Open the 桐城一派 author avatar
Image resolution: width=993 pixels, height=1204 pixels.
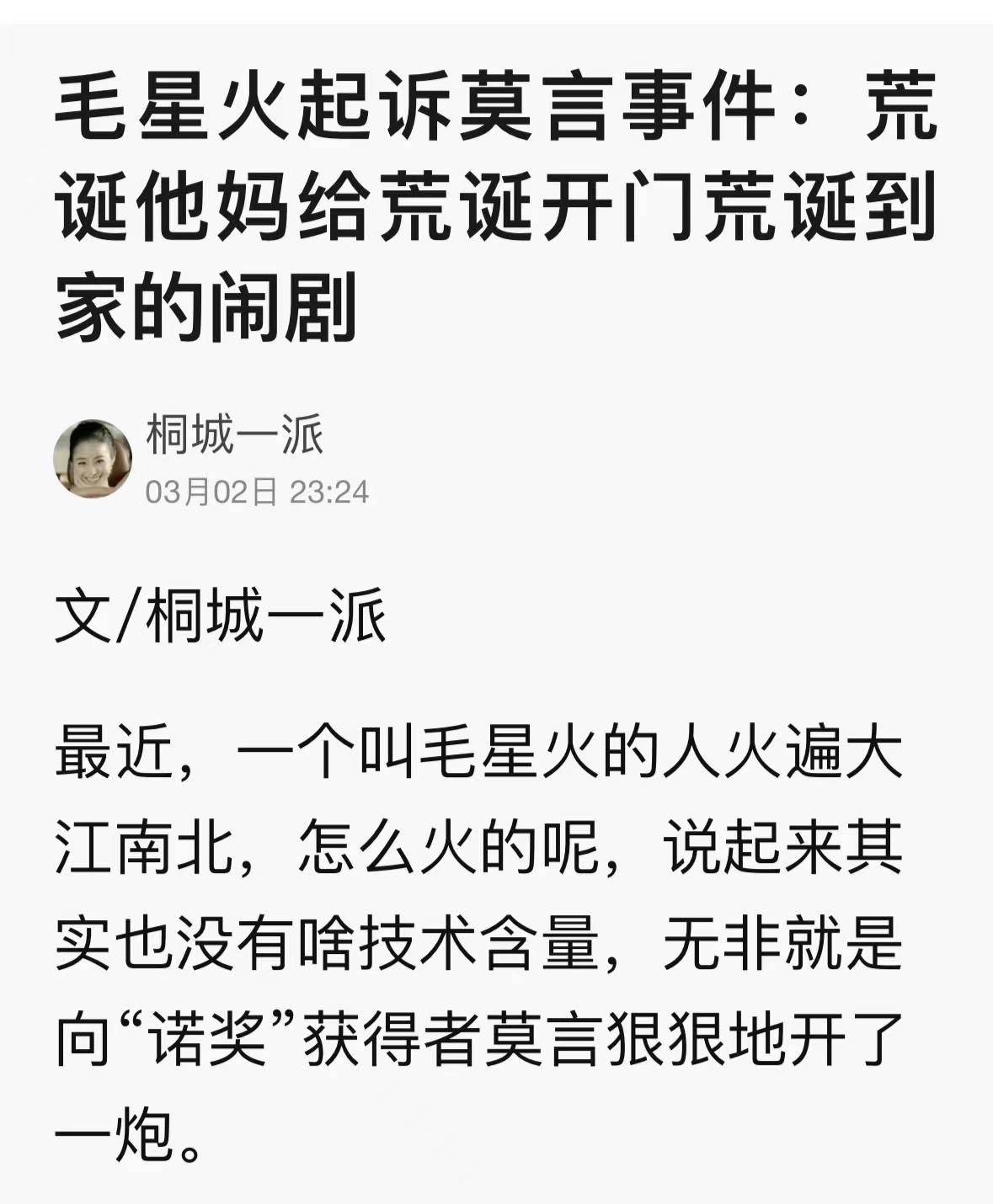[x=93, y=459]
